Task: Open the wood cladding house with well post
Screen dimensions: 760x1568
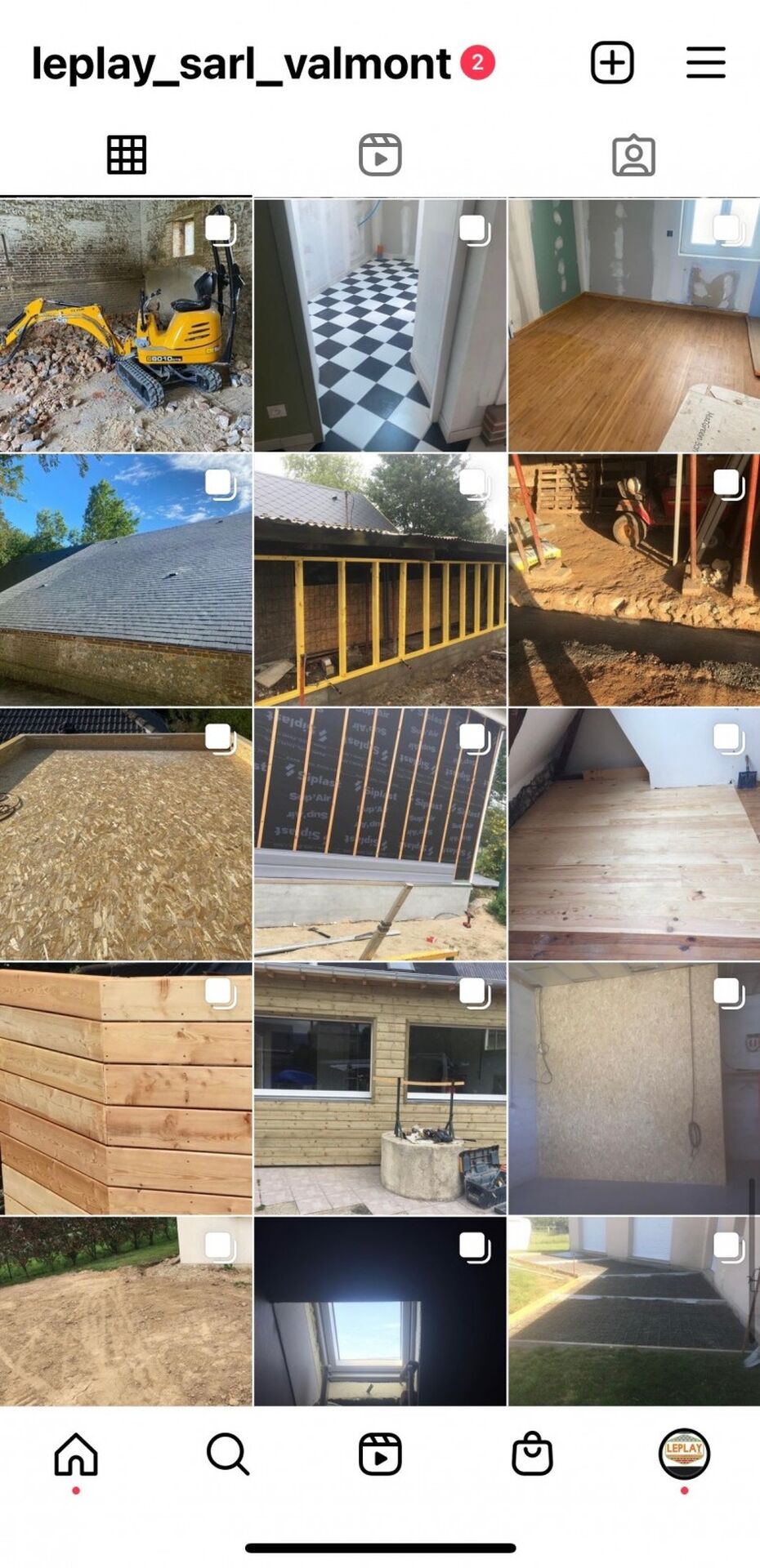Action: [380, 1088]
